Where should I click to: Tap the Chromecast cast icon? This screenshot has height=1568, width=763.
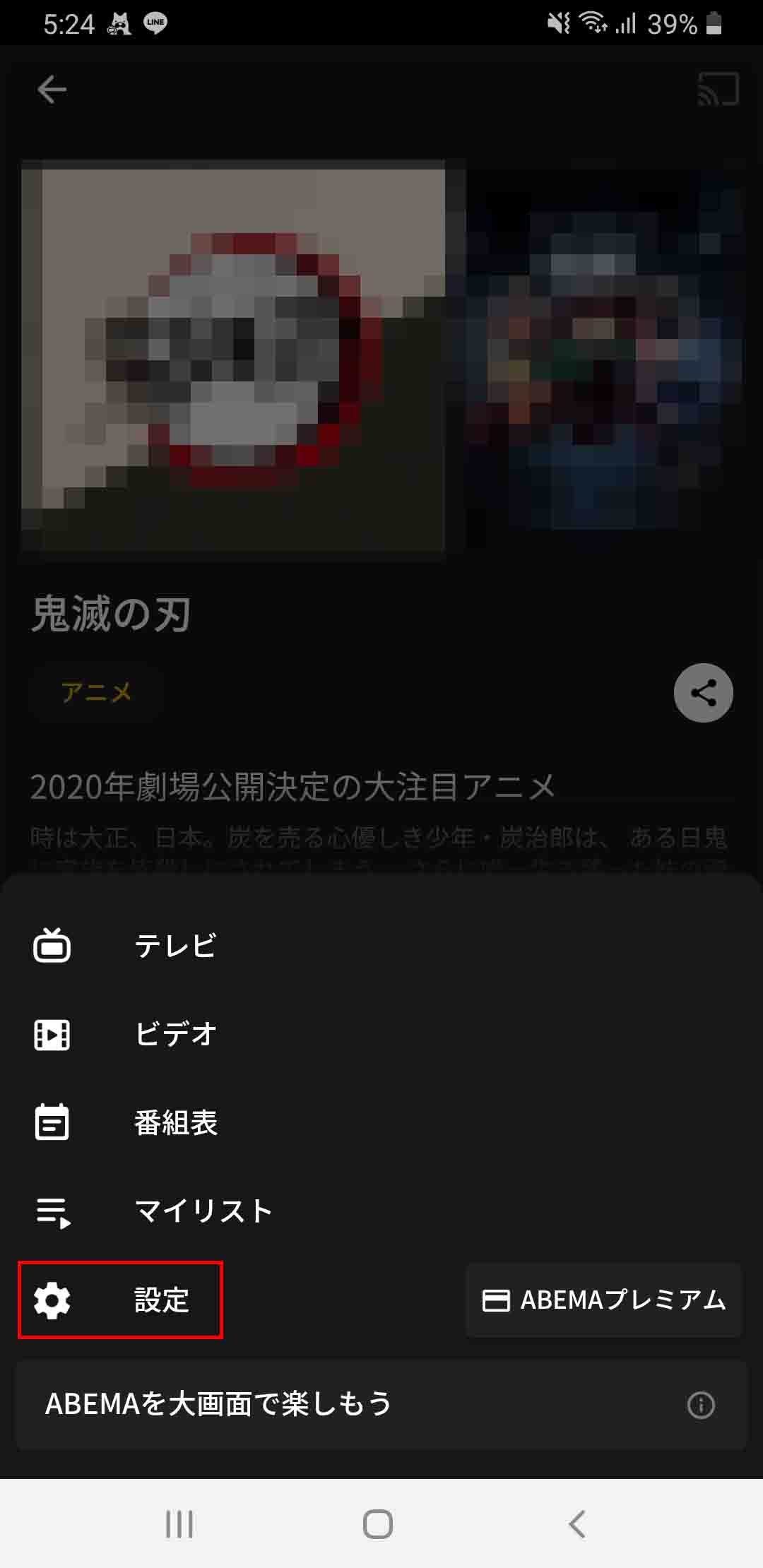[716, 90]
